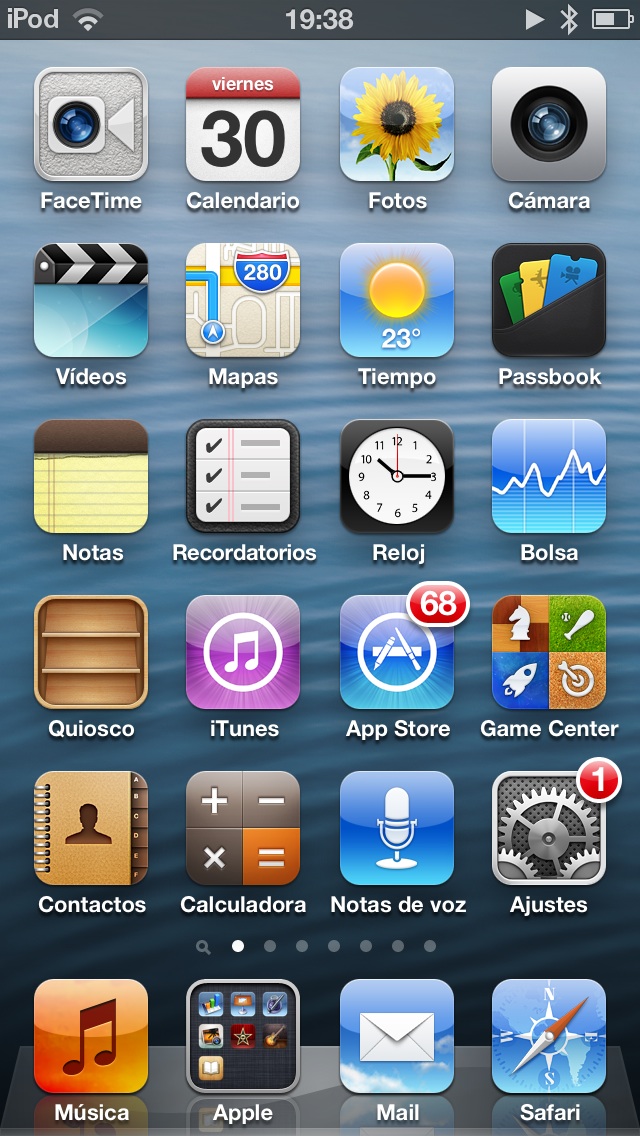Open Mapas app
The width and height of the screenshot is (640, 1136).
pos(243,301)
